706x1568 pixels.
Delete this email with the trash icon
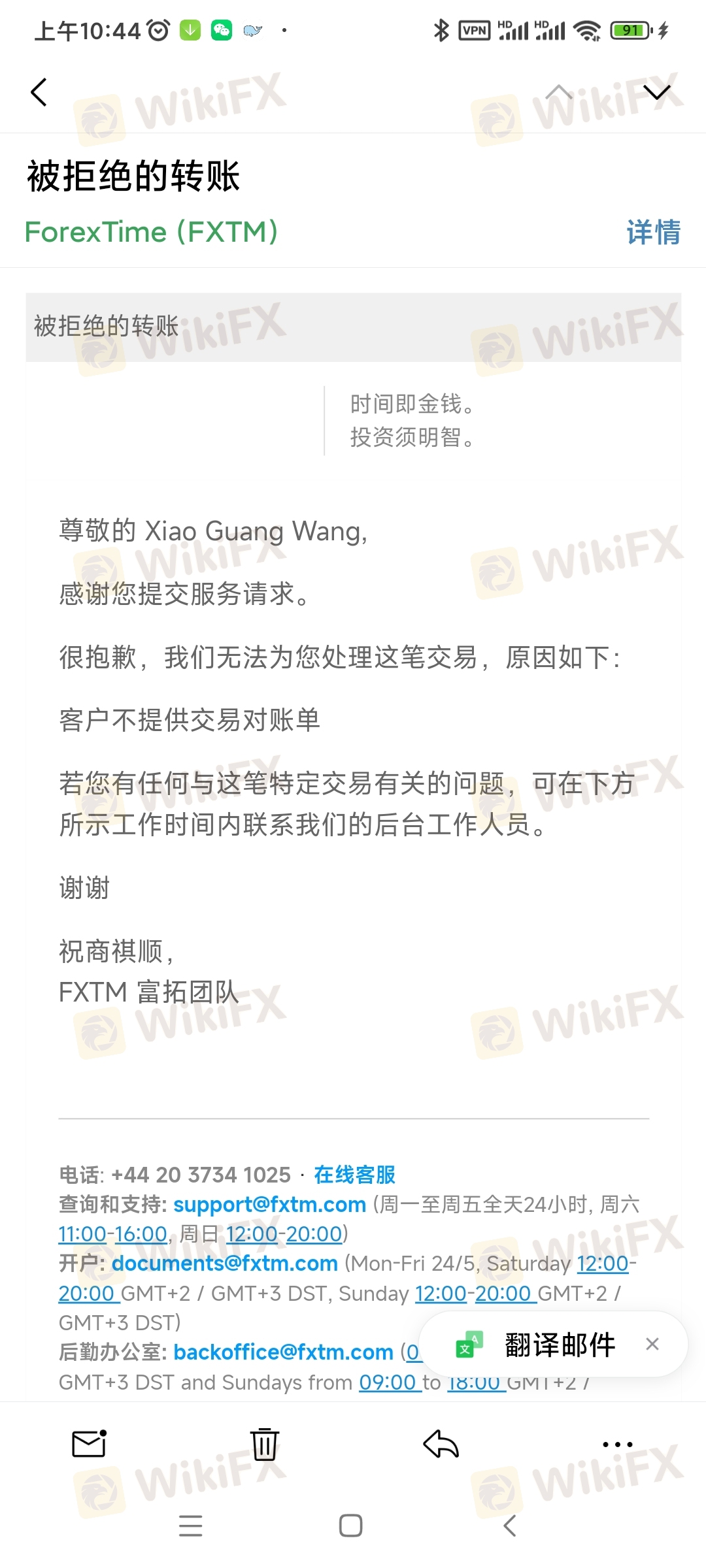(265, 1444)
